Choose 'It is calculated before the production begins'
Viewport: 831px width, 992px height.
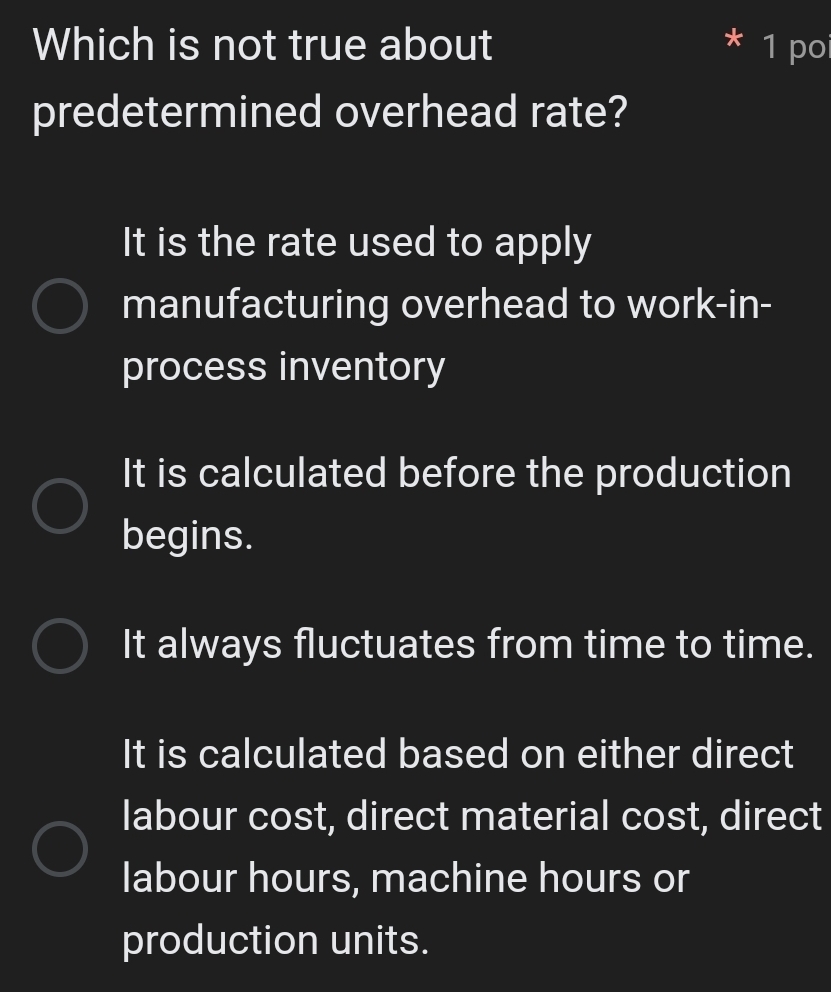coord(59,505)
